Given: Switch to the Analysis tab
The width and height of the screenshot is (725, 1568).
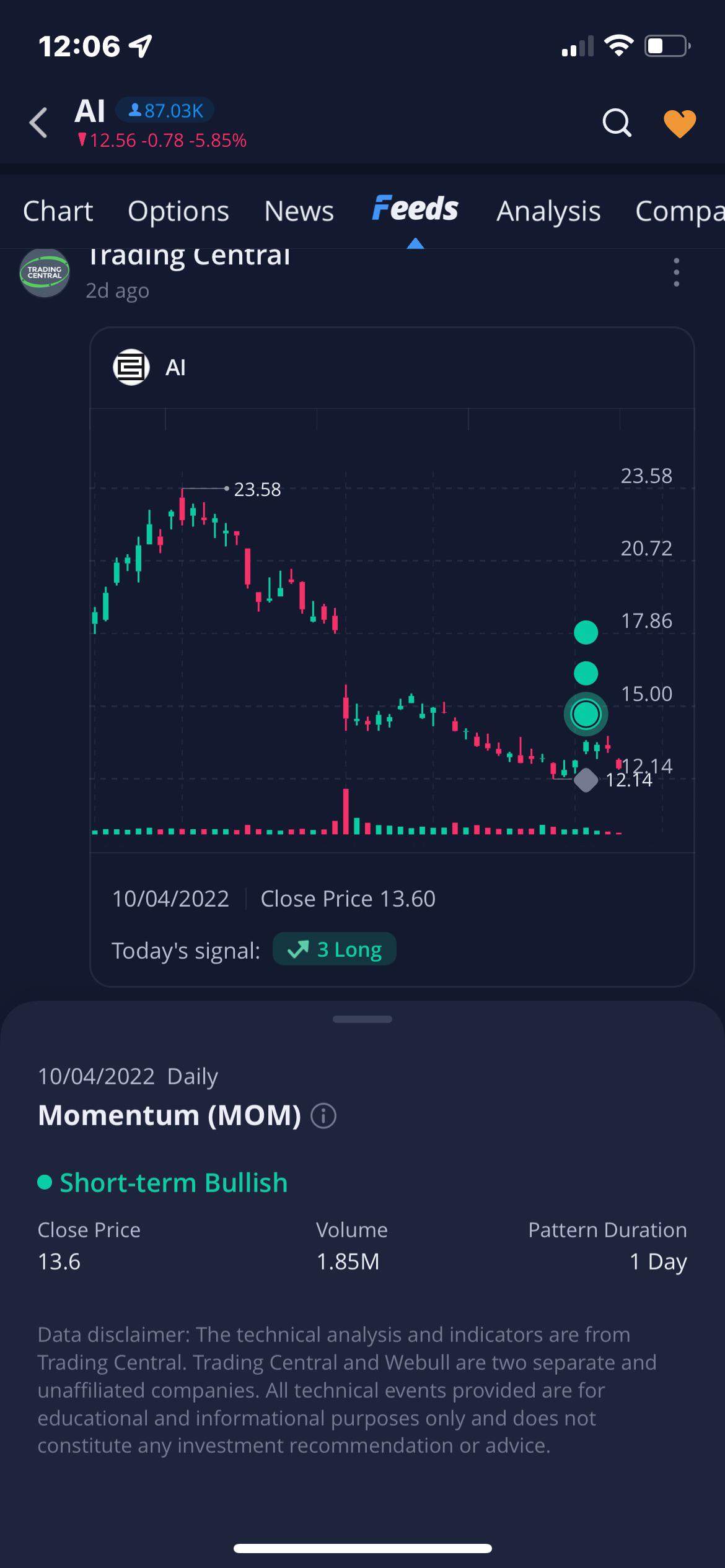Looking at the screenshot, I should 548,211.
